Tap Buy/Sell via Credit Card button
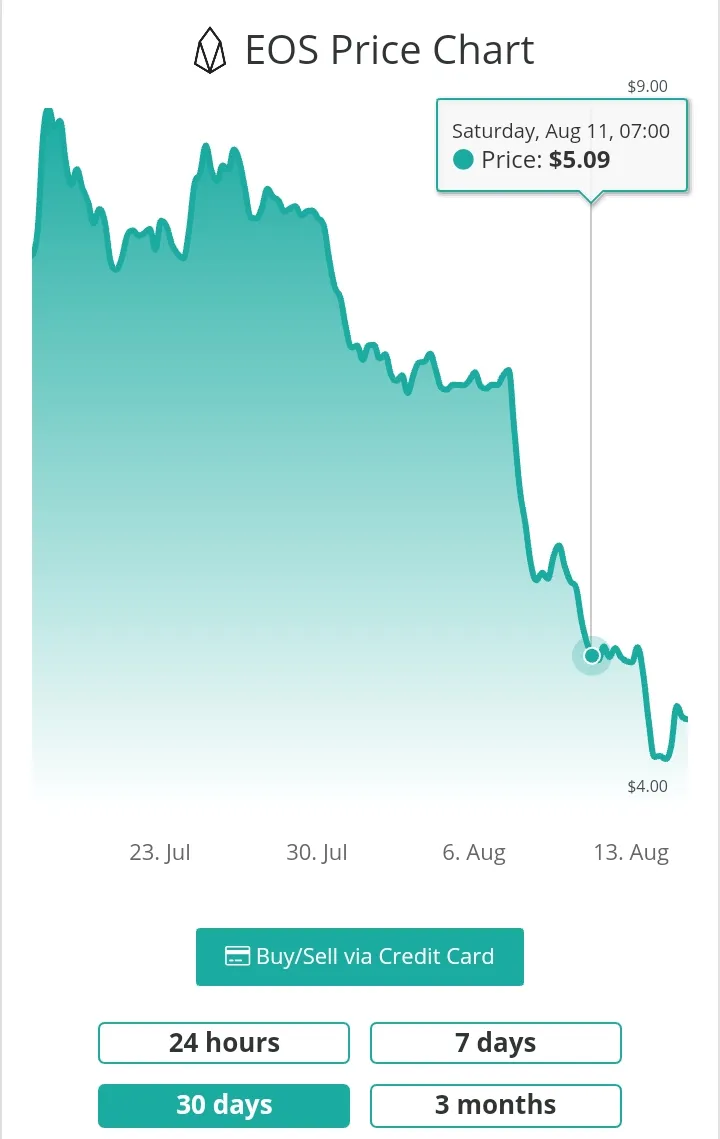 [x=360, y=956]
